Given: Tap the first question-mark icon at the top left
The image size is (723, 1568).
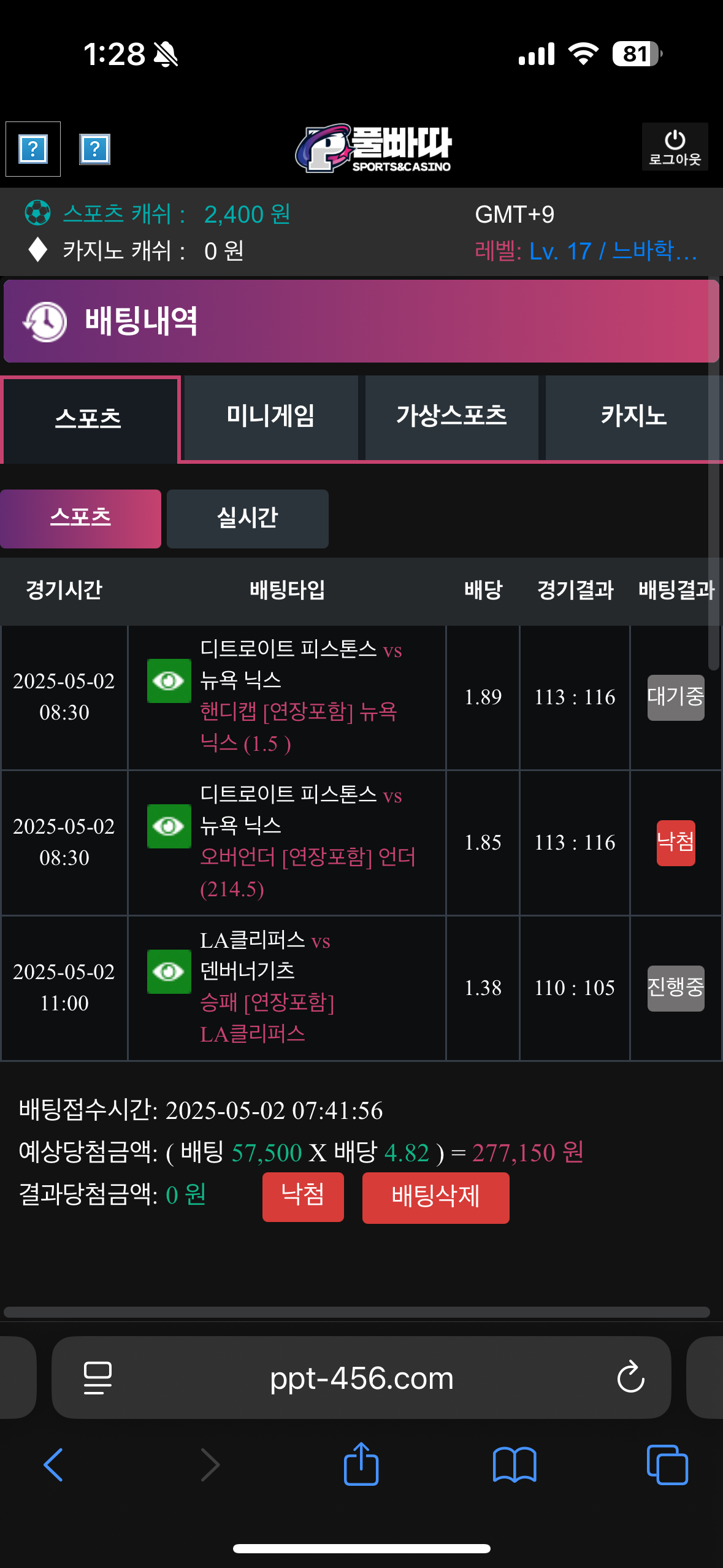Looking at the screenshot, I should point(33,149).
